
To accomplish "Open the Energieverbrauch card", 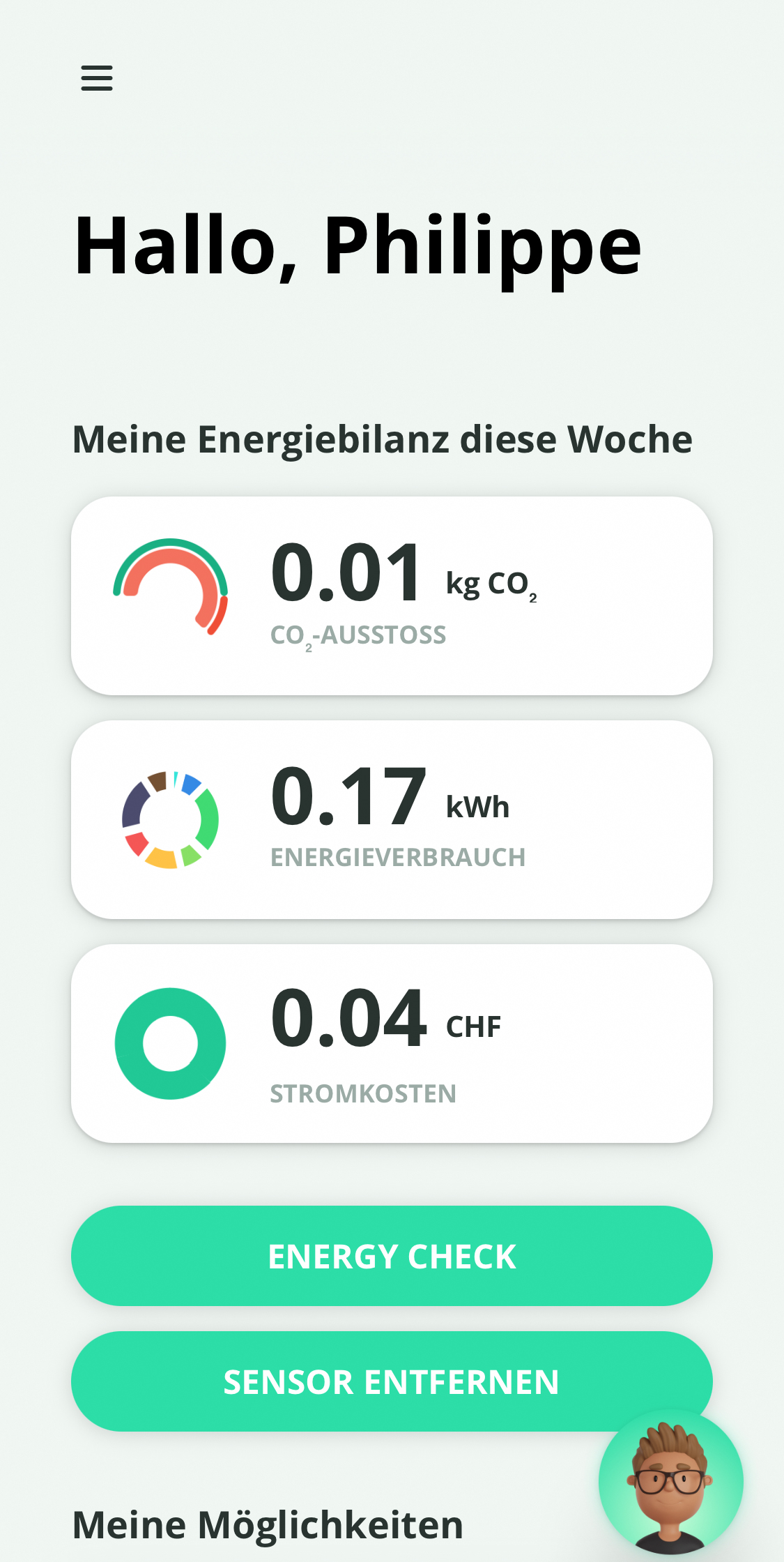I will 392,819.
